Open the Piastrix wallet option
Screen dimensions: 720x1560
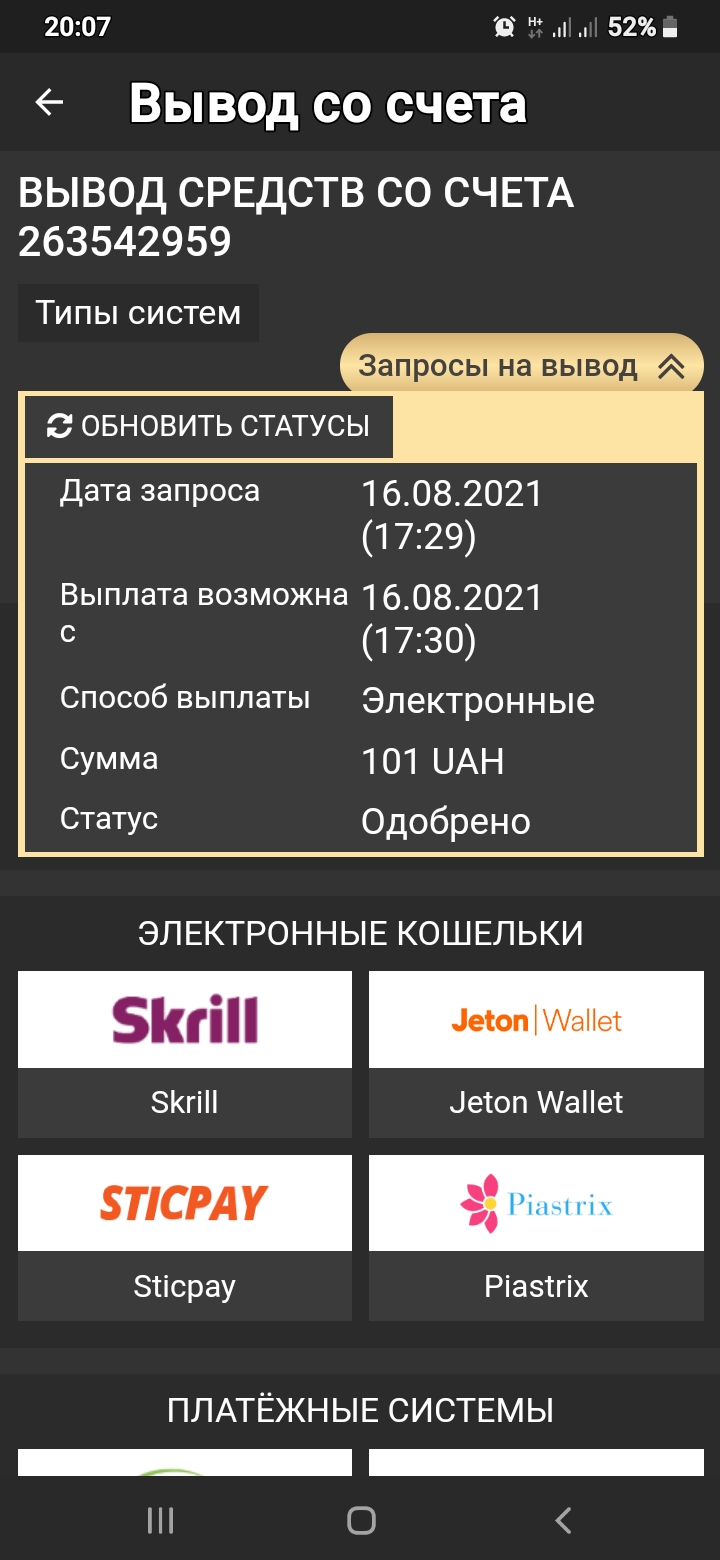coord(536,1238)
